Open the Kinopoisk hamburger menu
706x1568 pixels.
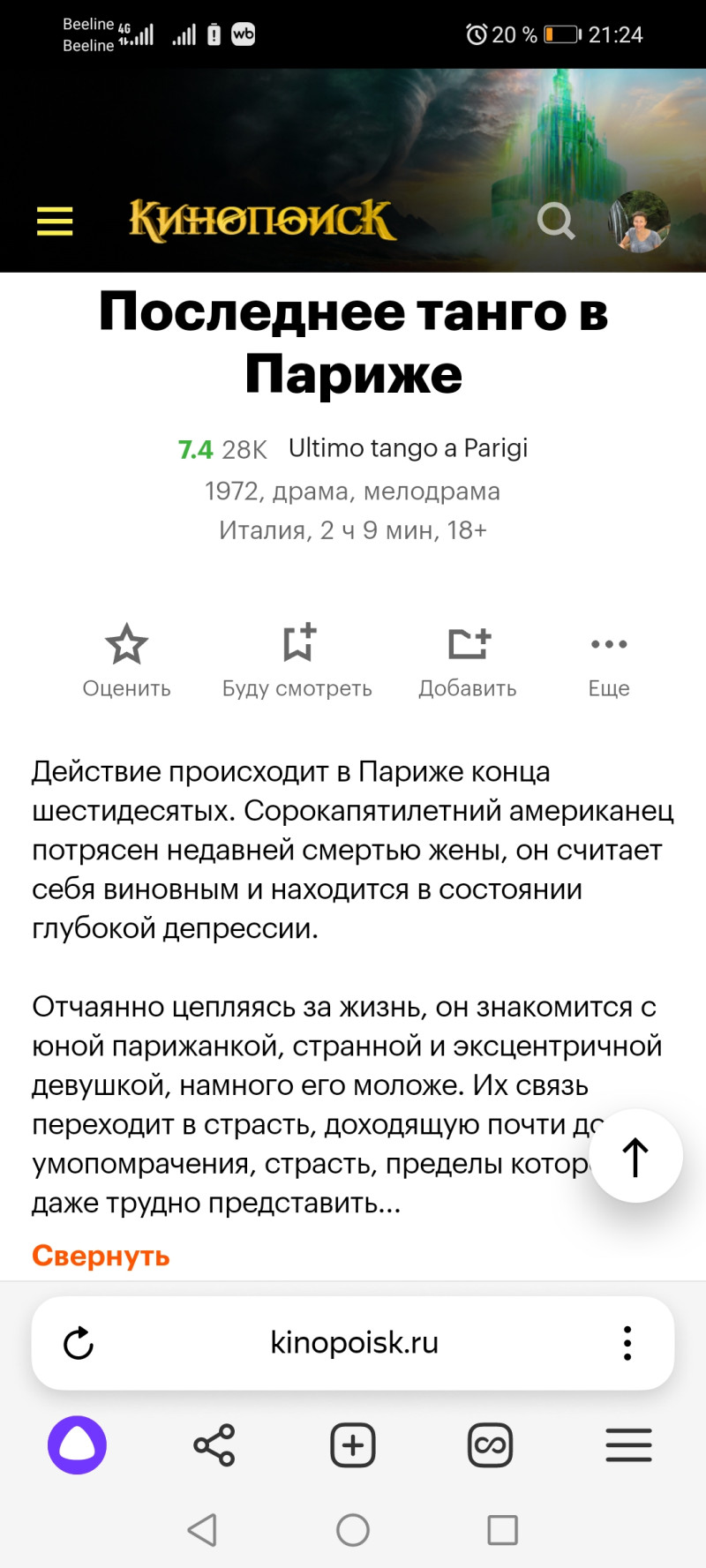pyautogui.click(x=55, y=221)
